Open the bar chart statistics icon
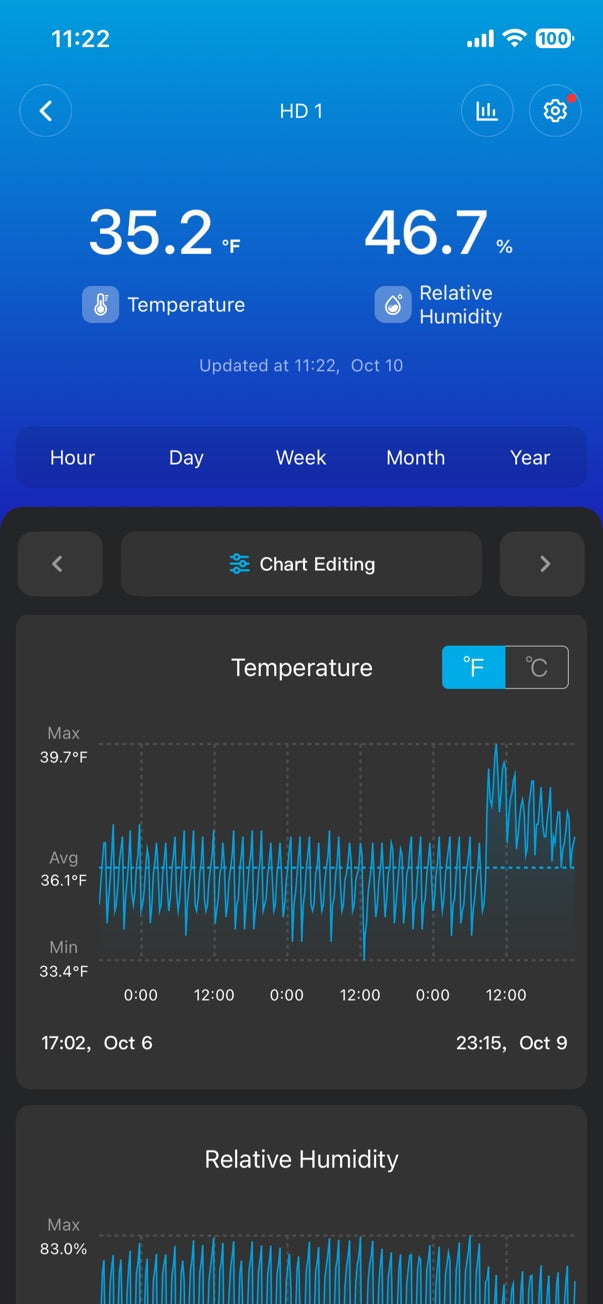 487,110
